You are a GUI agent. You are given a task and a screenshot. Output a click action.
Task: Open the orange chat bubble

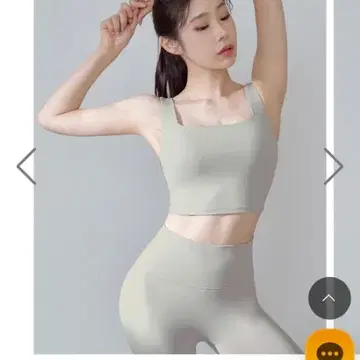pyautogui.click(x=330, y=346)
